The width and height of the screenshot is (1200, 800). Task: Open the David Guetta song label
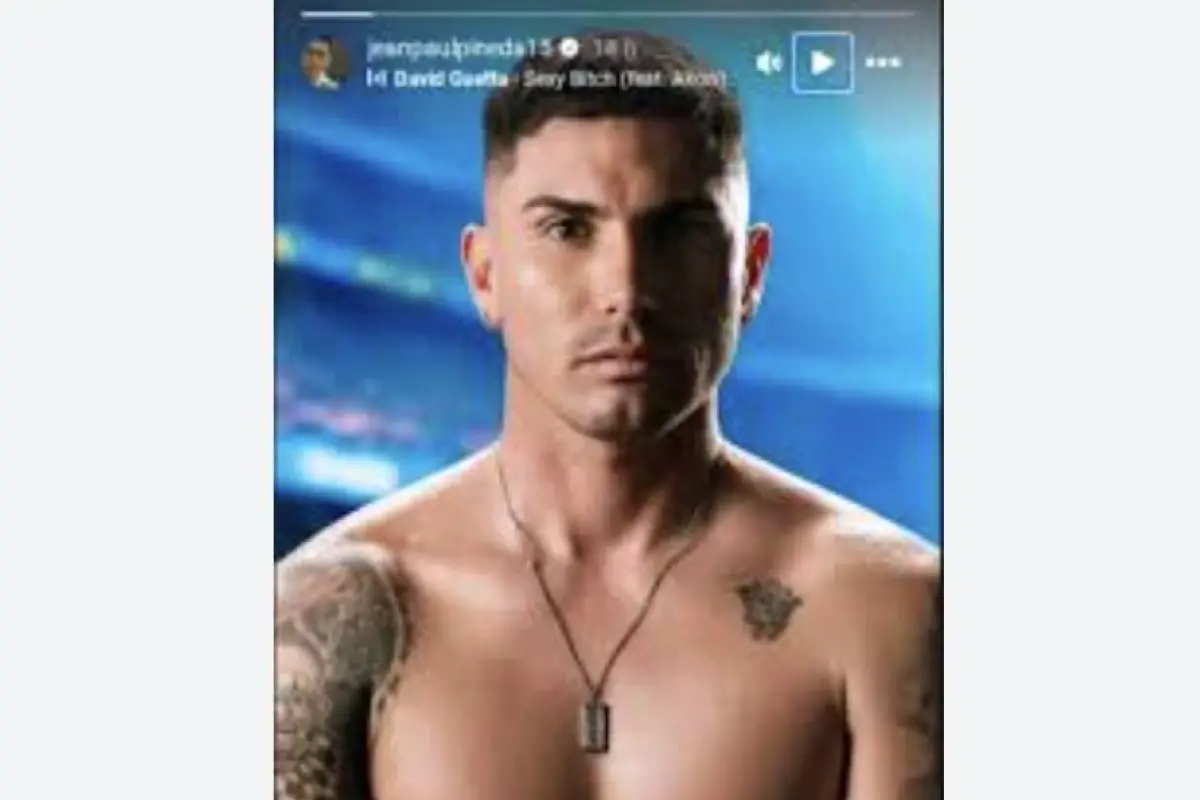coord(545,78)
